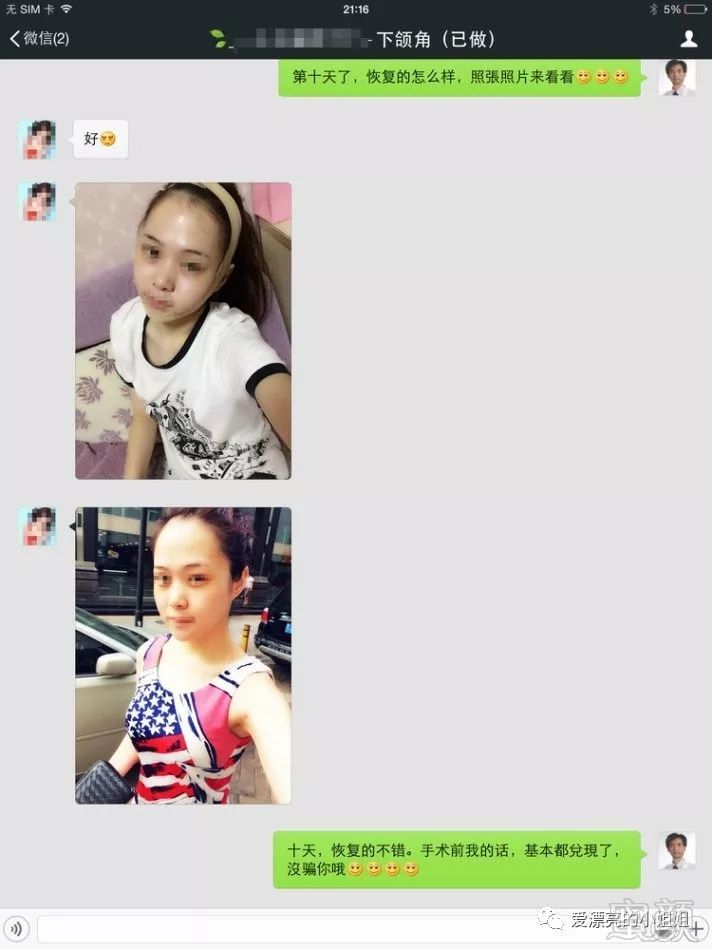This screenshot has width=712, height=950.
Task: Open the sender's avatar beside the 好 message
Action: pyautogui.click(x=37, y=140)
